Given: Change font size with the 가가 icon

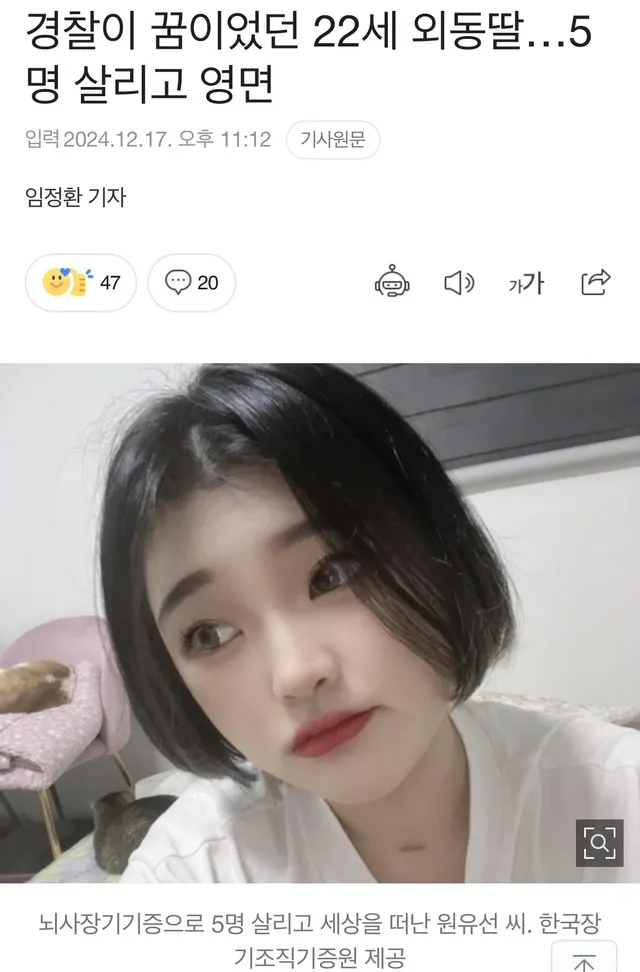Looking at the screenshot, I should 526,283.
